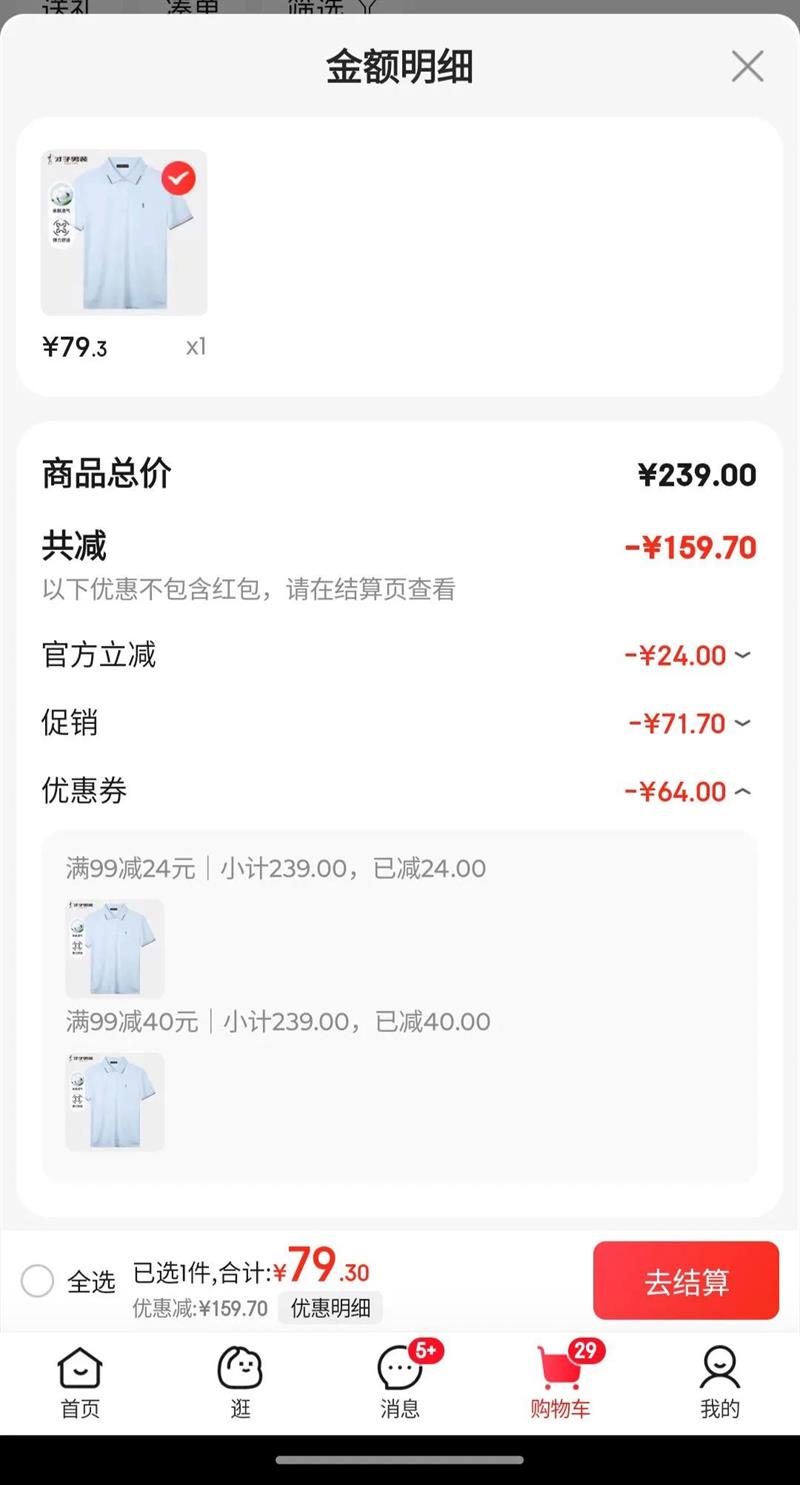Proceed to checkout with 去结算
Viewport: 800px width, 1485px height.
coord(686,1281)
